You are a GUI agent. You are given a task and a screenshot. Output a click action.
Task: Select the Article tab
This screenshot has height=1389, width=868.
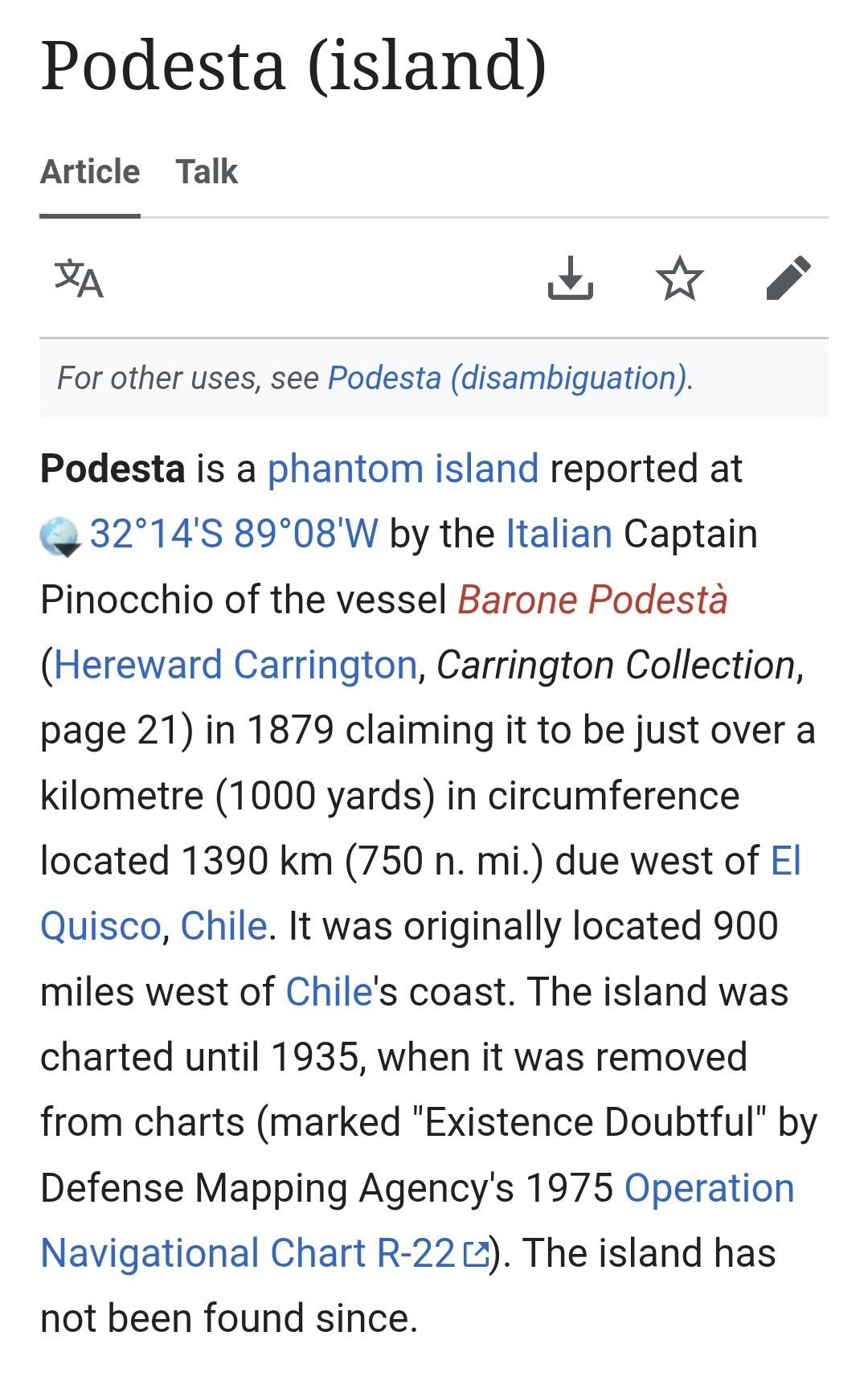pyautogui.click(x=90, y=172)
